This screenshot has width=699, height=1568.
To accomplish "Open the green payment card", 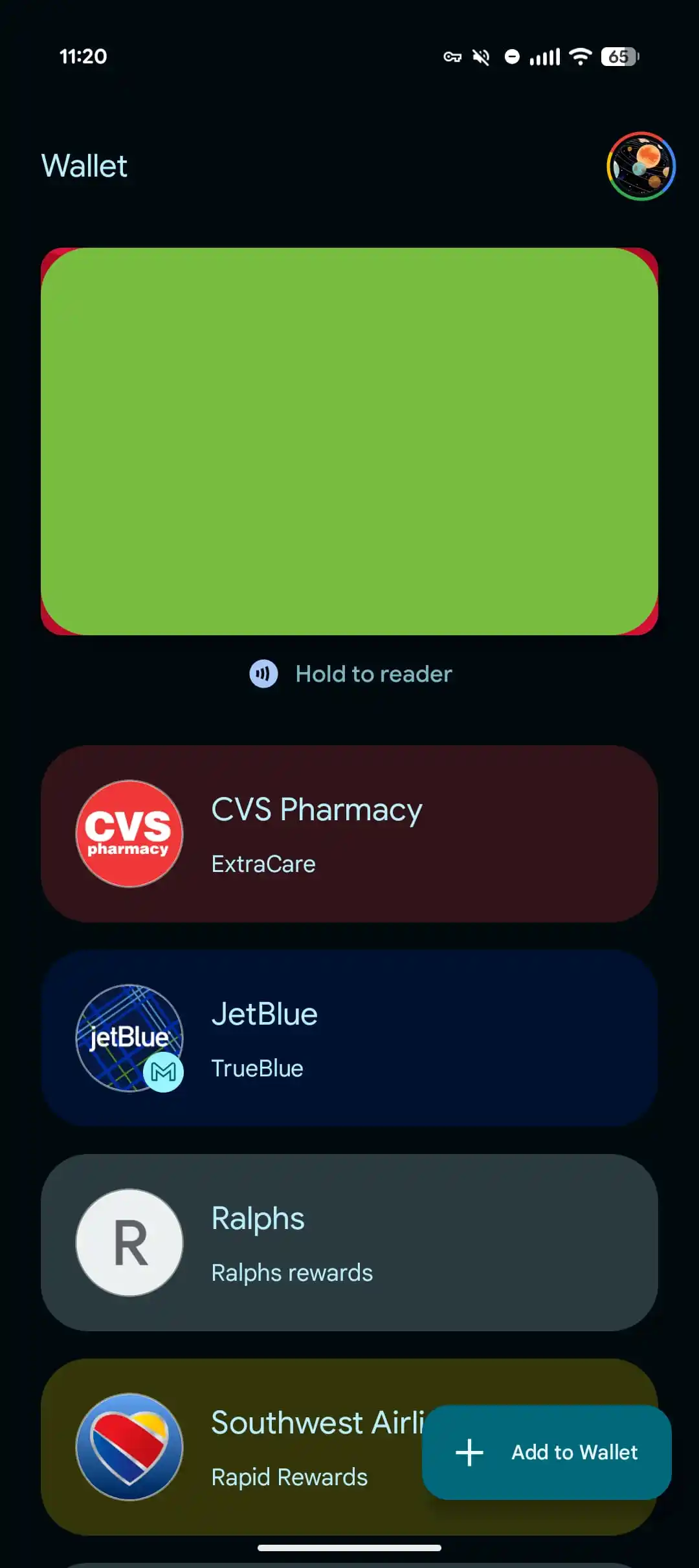I will (349, 441).
